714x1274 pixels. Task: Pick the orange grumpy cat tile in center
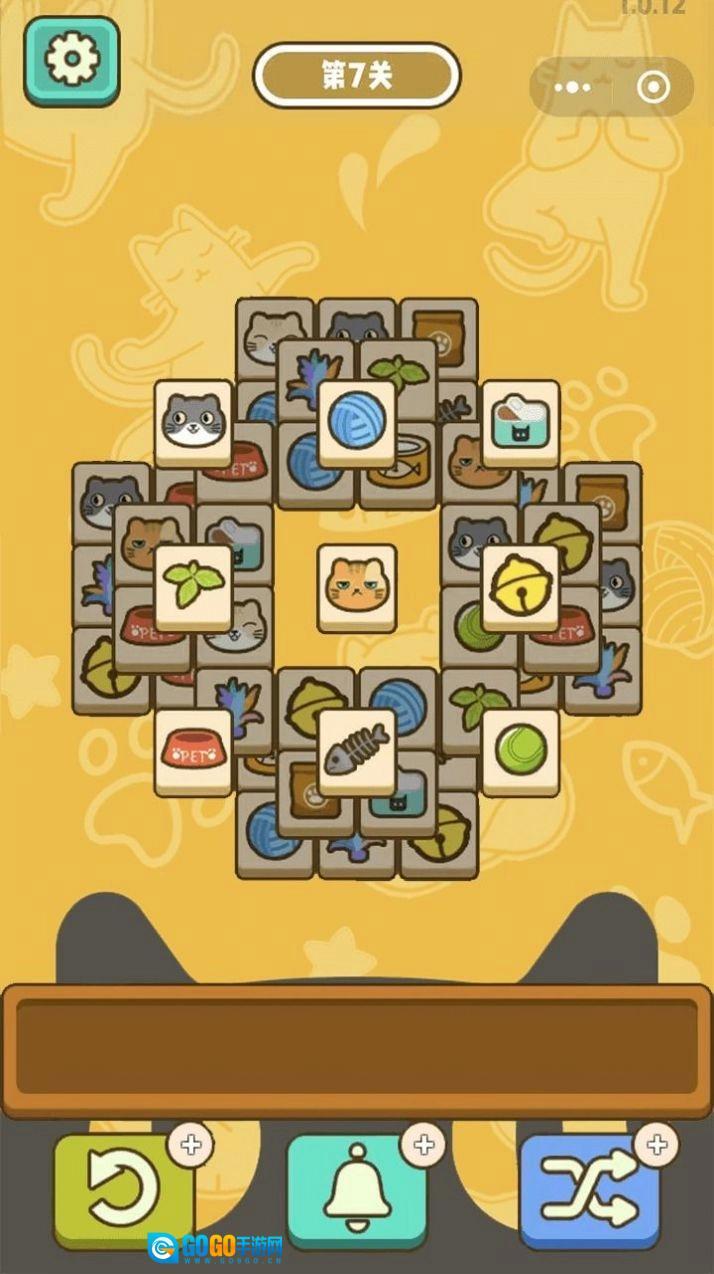(357, 588)
